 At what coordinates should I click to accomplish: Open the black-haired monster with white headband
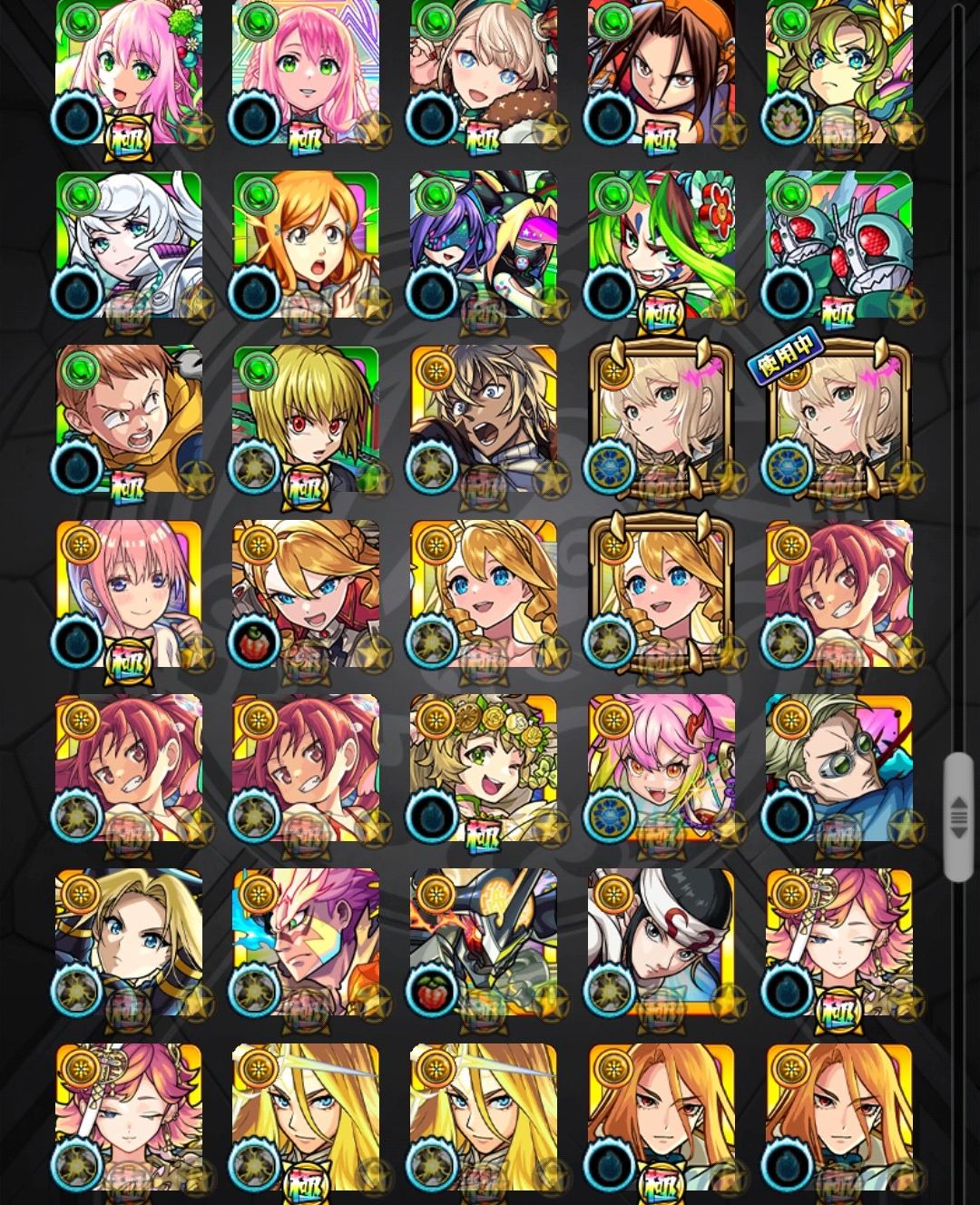pos(661,942)
